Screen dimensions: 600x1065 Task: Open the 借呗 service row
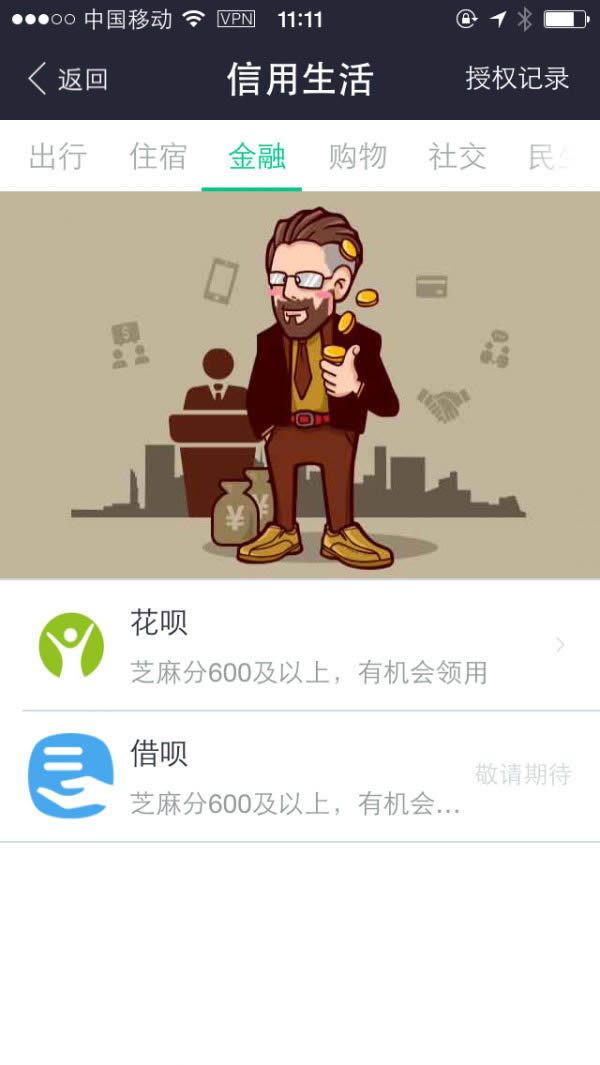[300, 775]
